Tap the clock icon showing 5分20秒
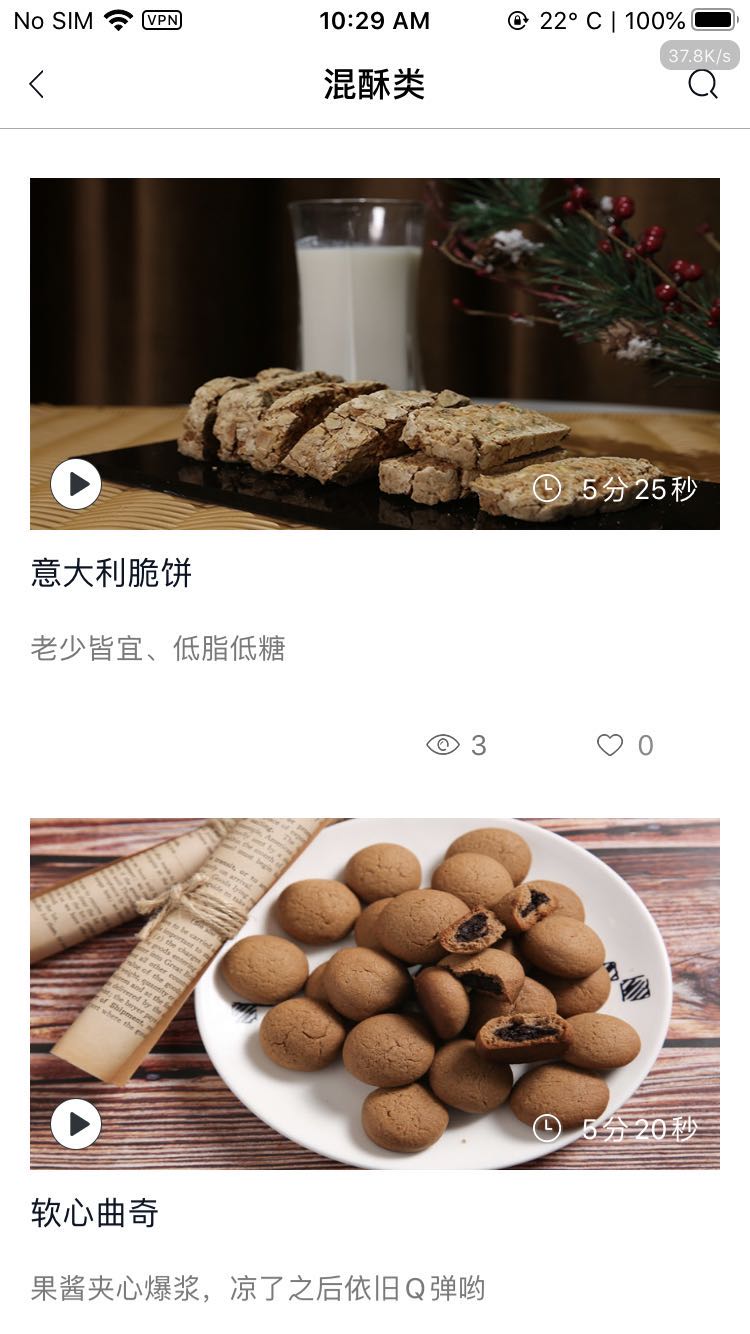750x1334 pixels. coord(546,1128)
